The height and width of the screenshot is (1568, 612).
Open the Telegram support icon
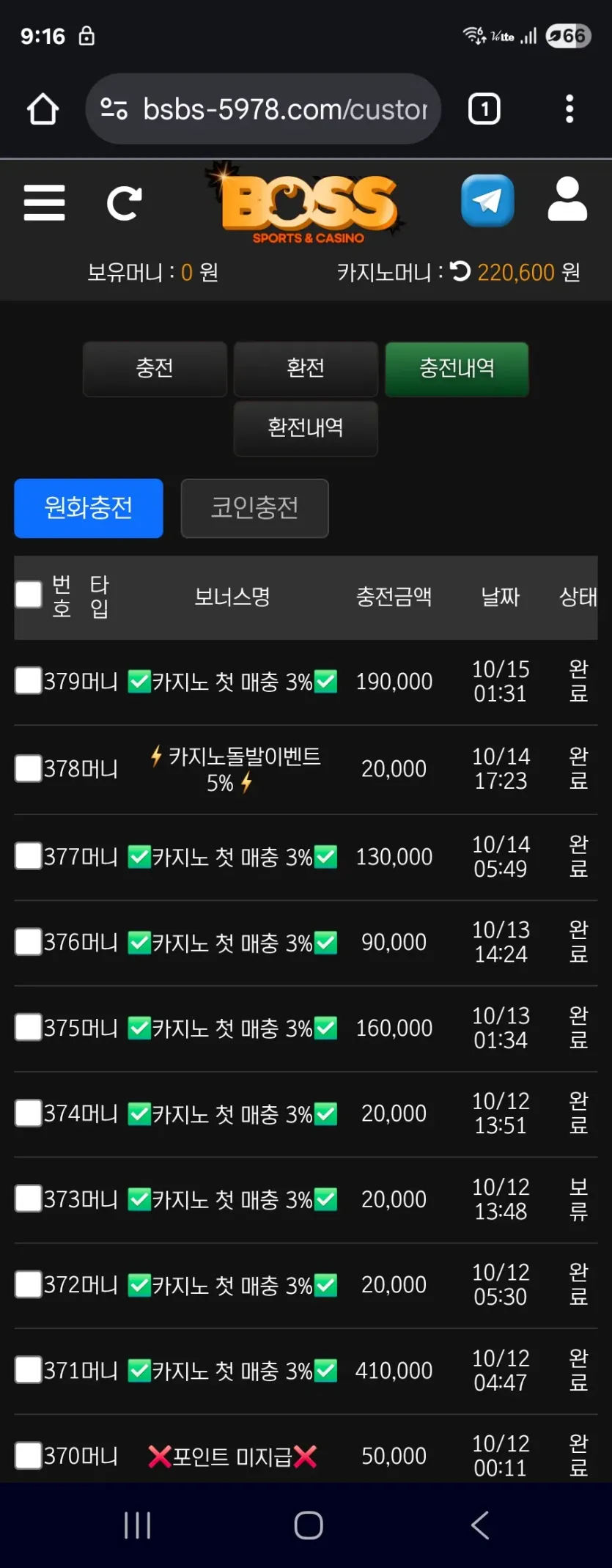[487, 200]
